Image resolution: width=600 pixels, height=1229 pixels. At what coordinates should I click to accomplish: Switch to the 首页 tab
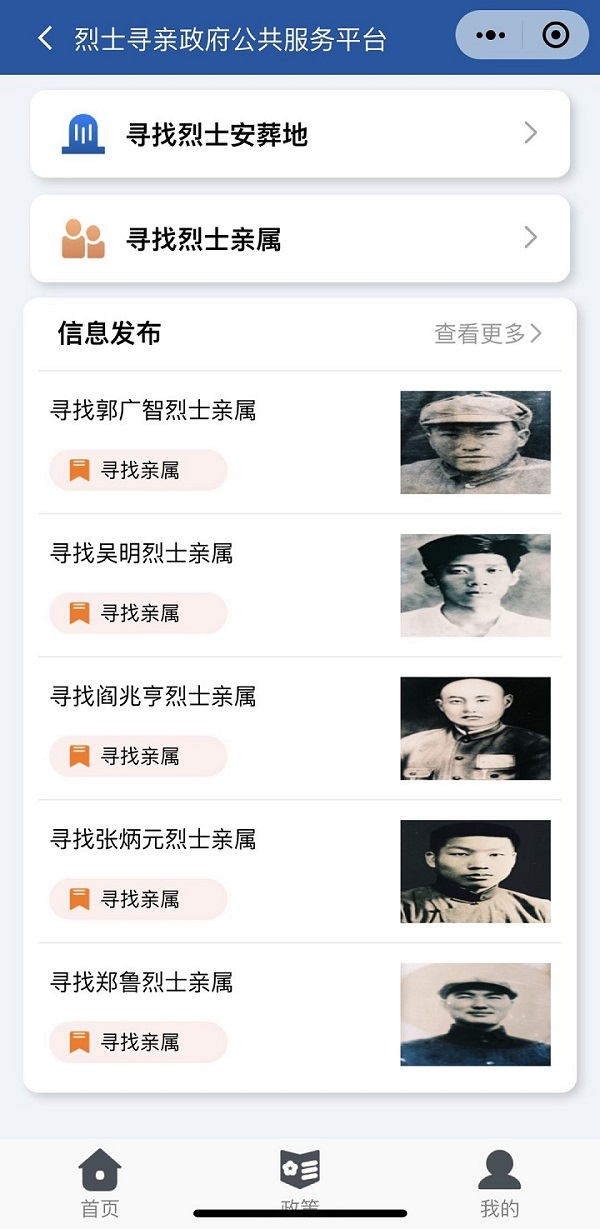(100, 1182)
